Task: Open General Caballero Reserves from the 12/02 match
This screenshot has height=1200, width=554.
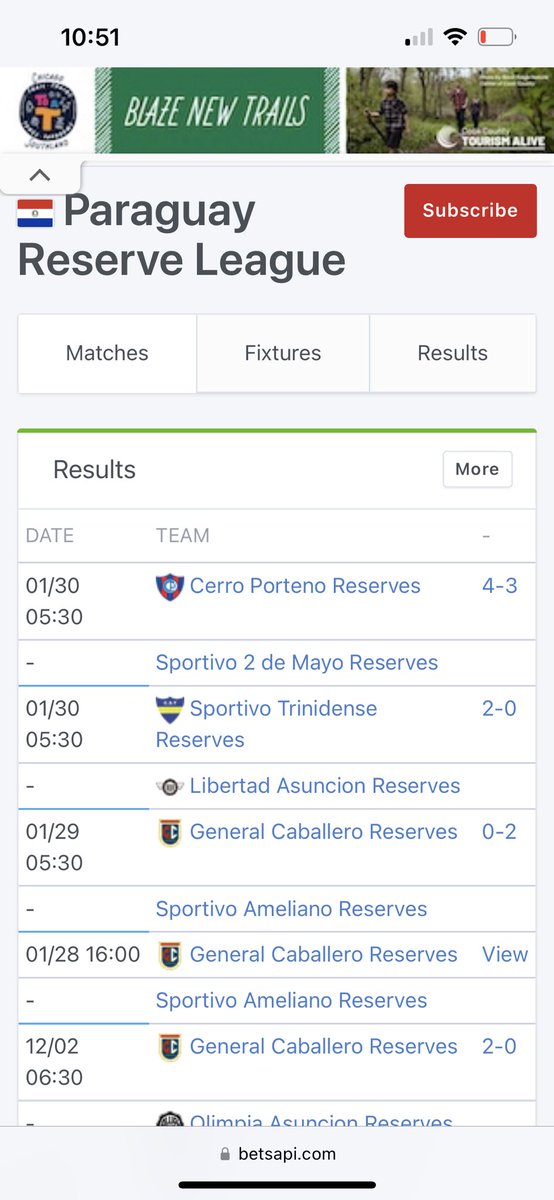Action: [x=323, y=1047]
